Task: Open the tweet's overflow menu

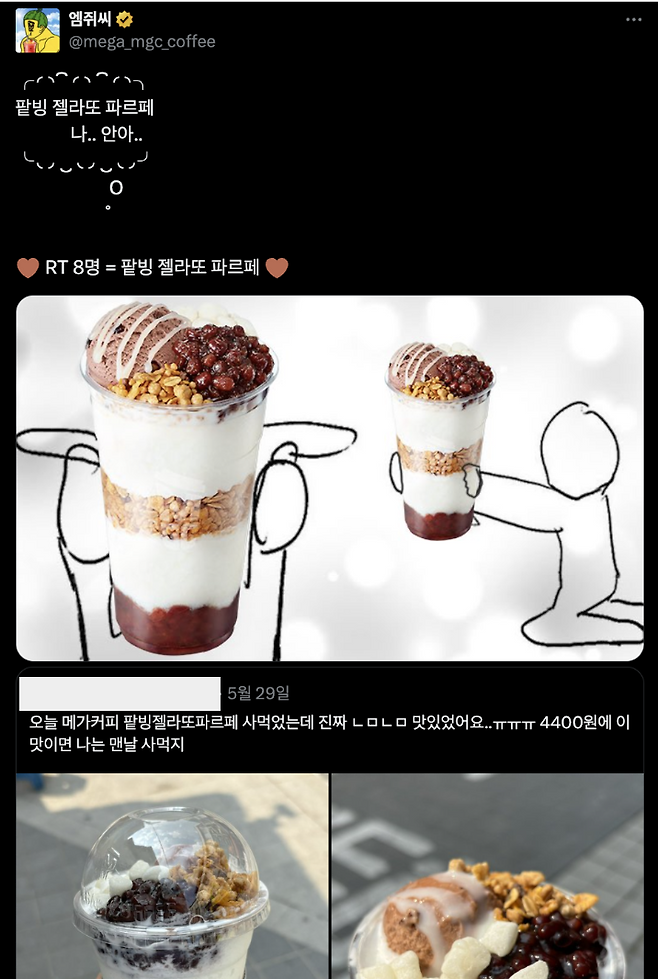Action: tap(633, 20)
